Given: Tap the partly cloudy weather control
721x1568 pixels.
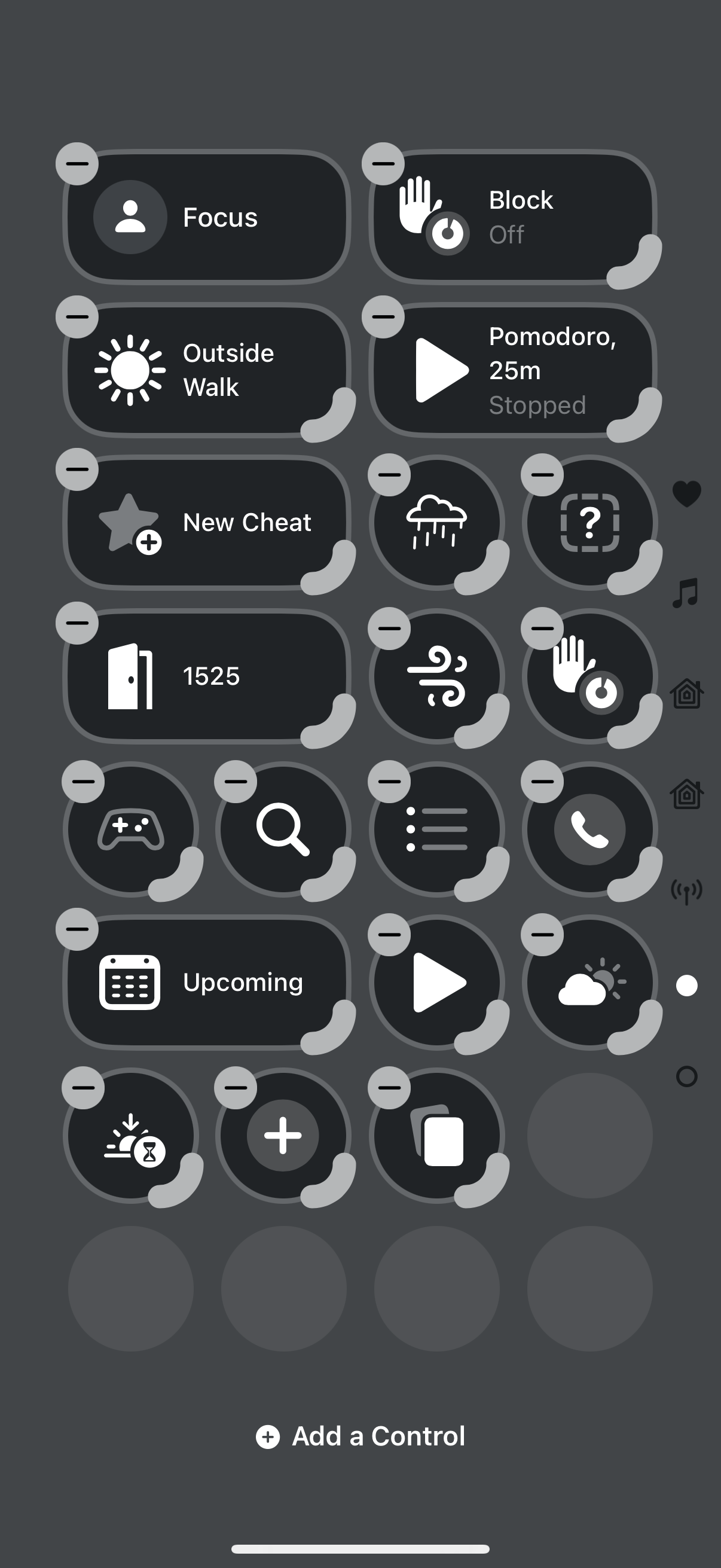Looking at the screenshot, I should coord(589,983).
